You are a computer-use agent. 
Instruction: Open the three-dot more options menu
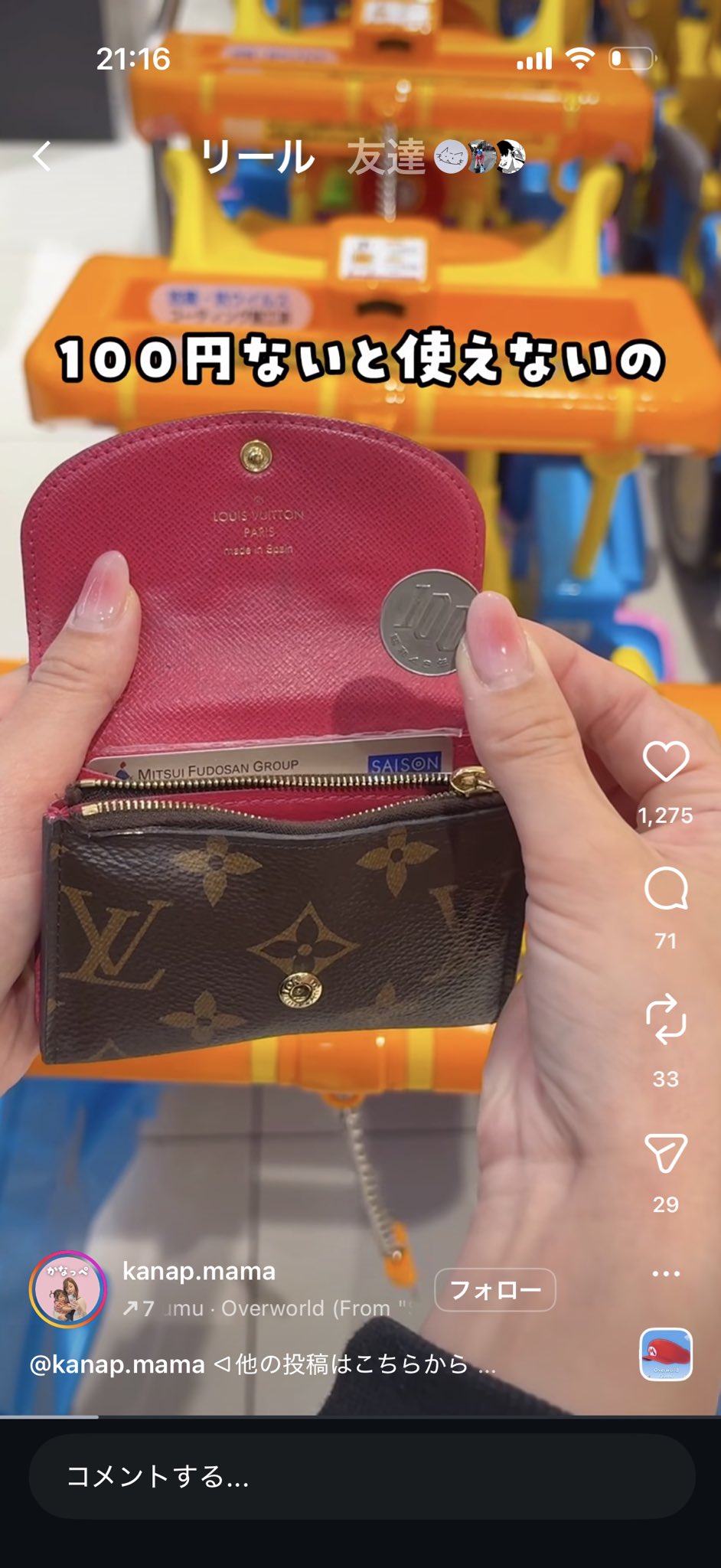[665, 1273]
